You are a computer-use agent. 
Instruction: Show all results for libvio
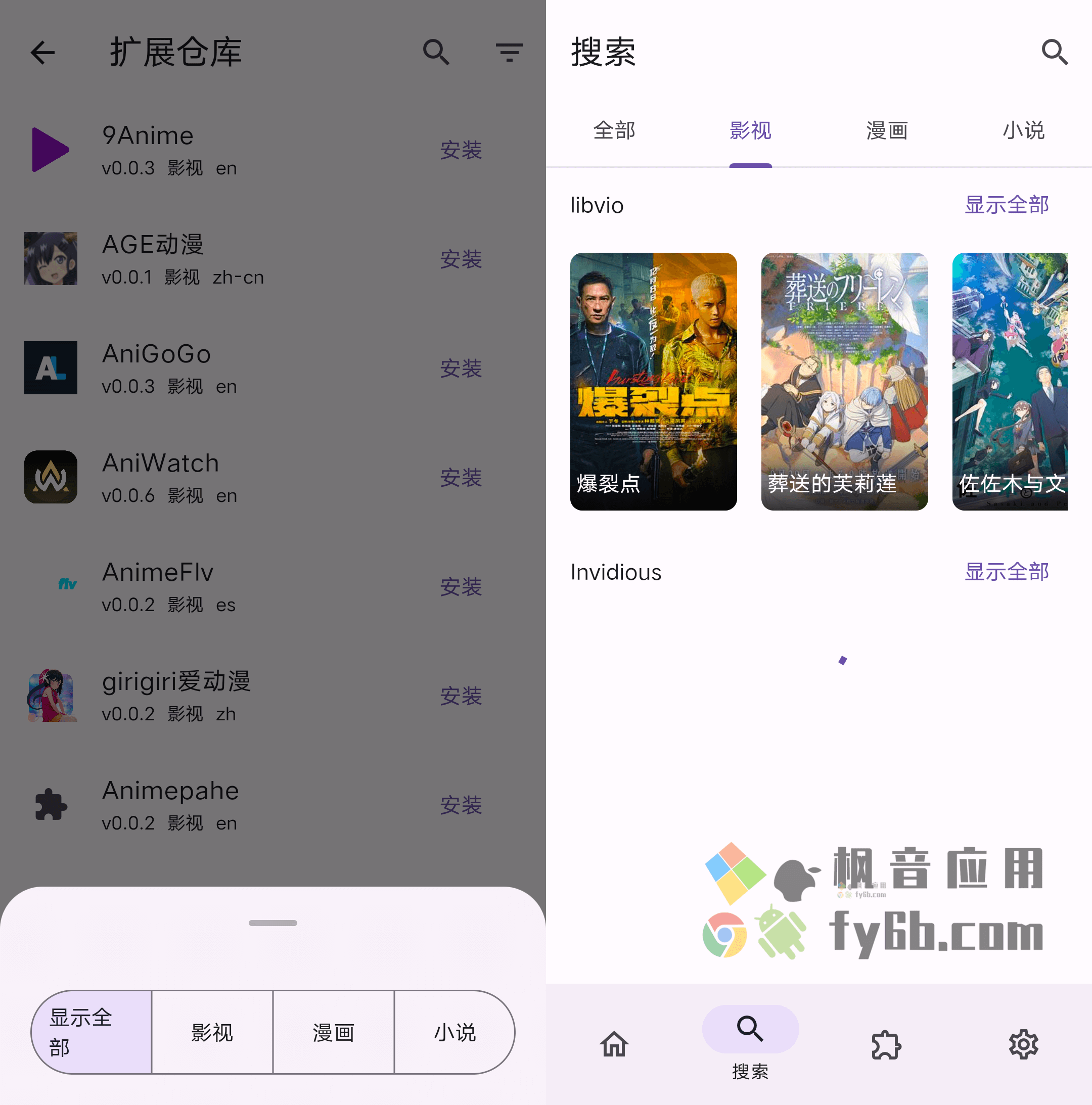1006,205
